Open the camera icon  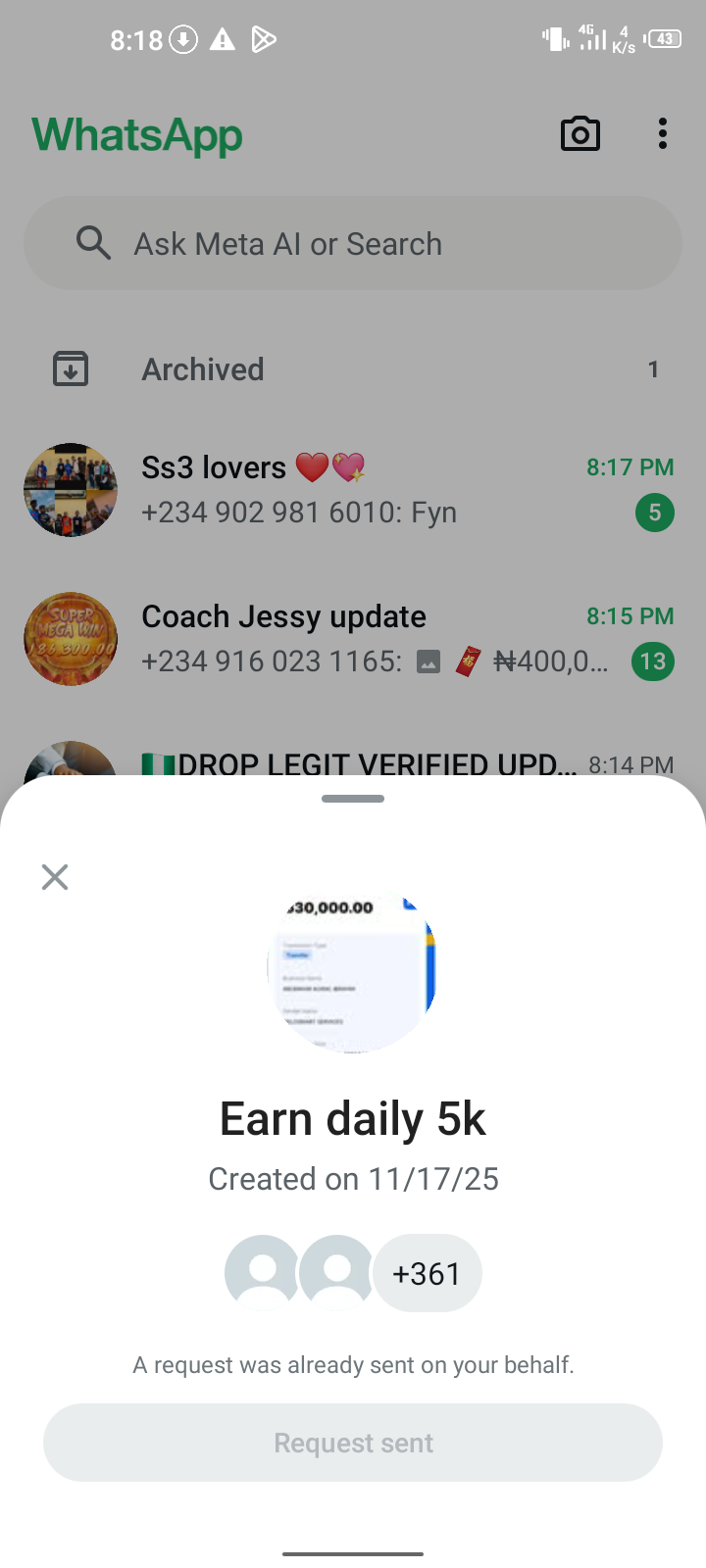580,134
